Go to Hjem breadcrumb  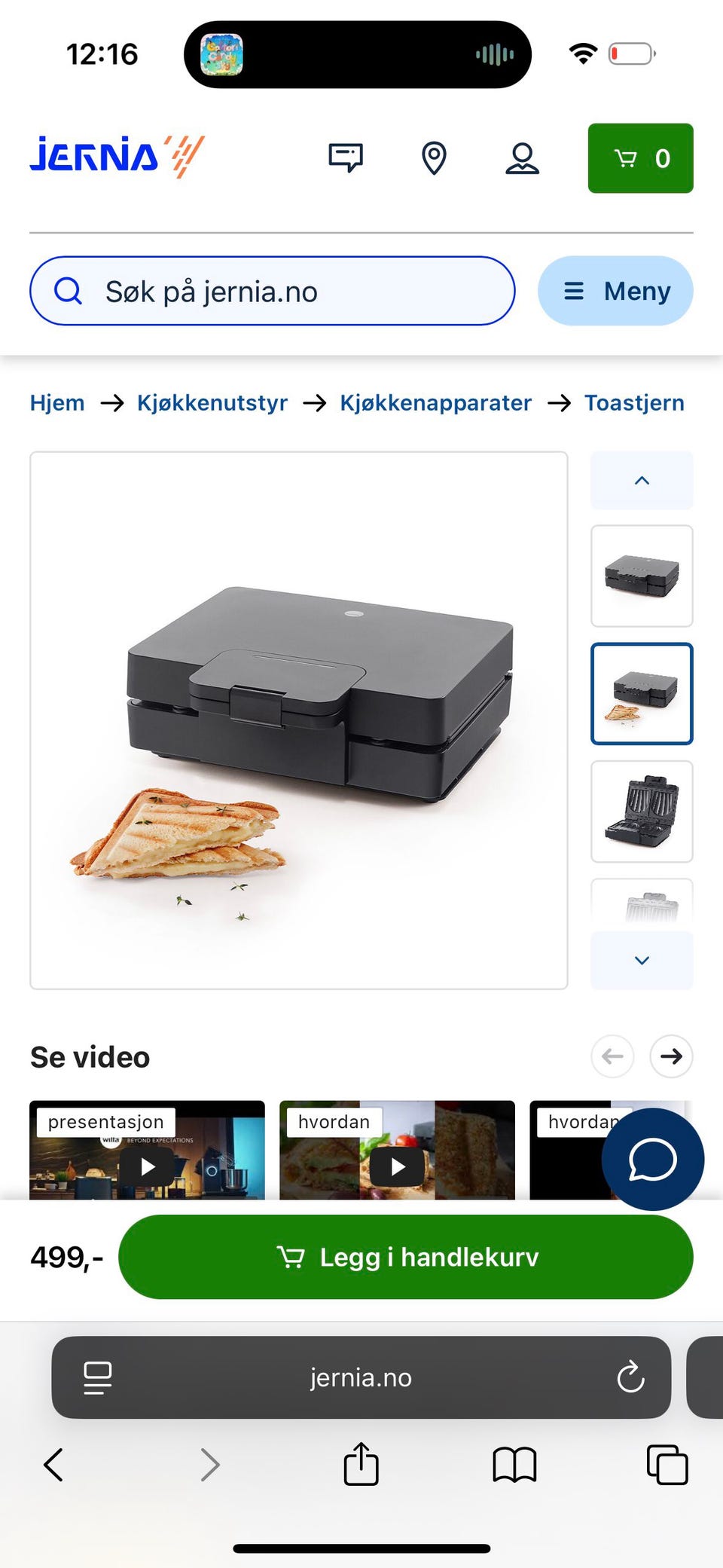click(57, 403)
